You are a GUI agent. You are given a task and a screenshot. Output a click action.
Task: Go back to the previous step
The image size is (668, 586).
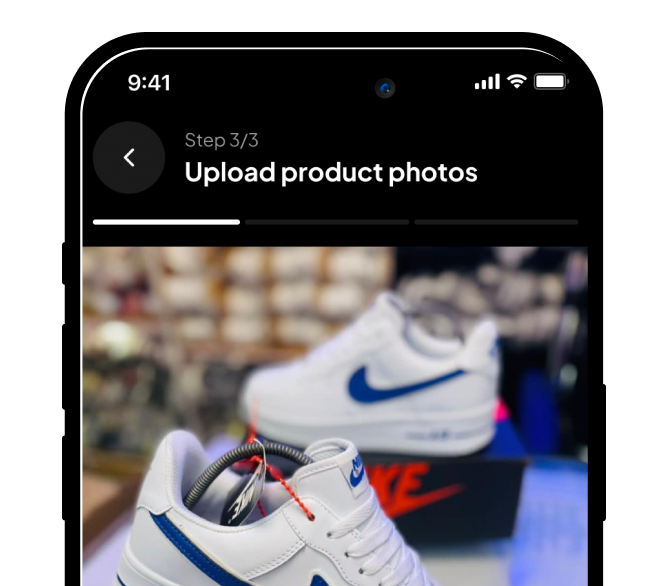click(129, 158)
